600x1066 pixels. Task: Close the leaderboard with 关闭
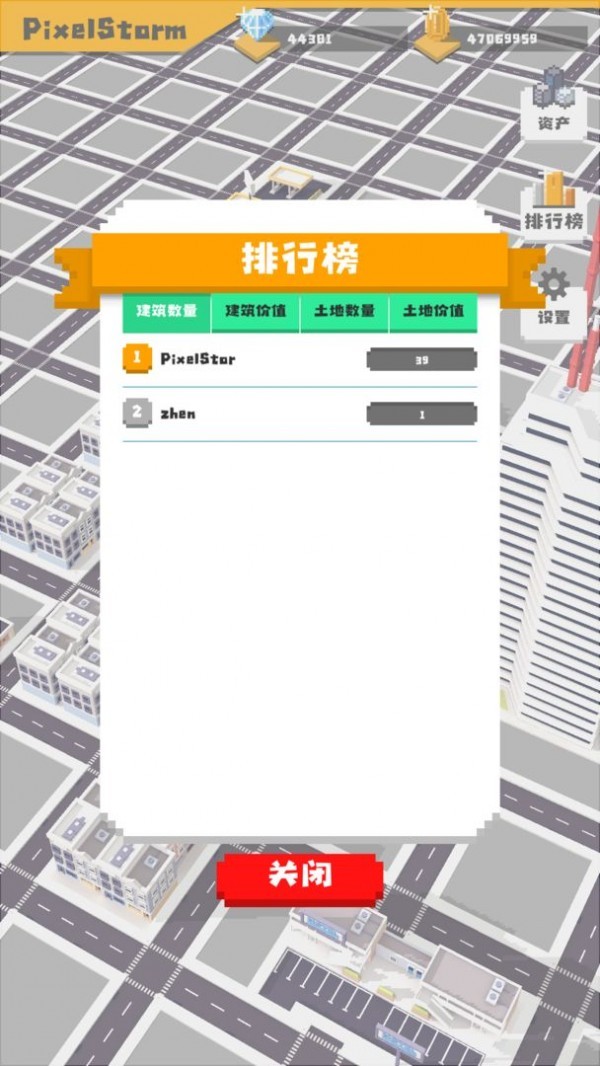(300, 876)
